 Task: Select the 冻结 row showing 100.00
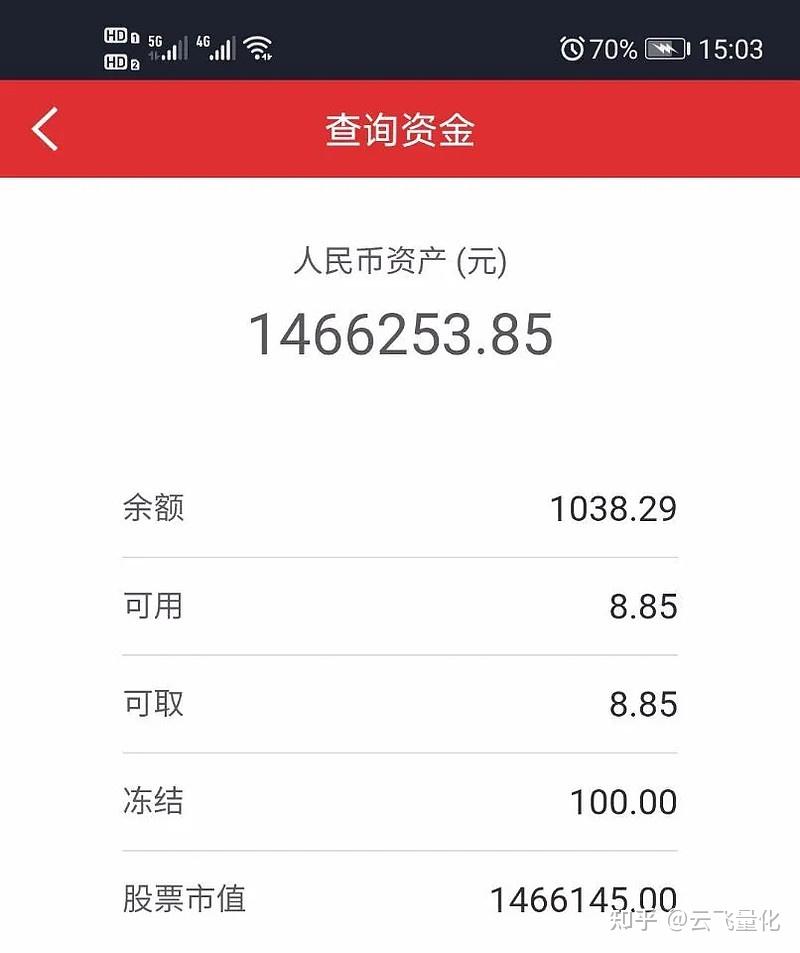(400, 802)
